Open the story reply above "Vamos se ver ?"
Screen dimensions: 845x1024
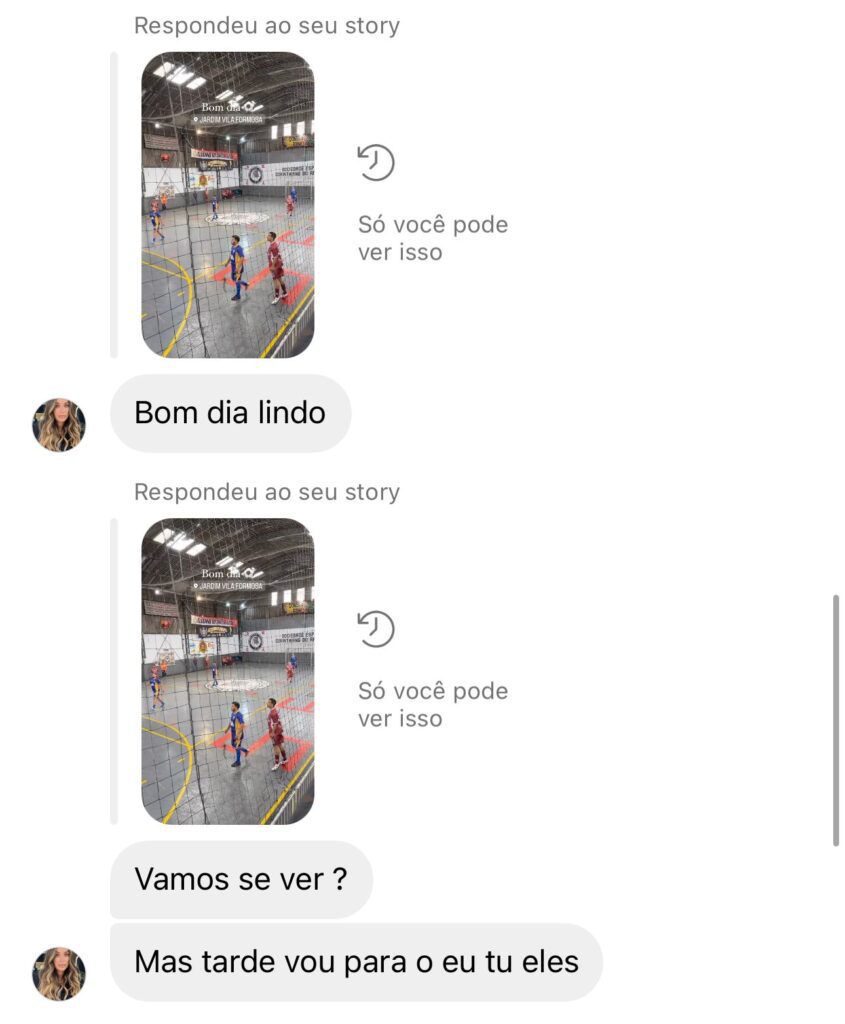227,671
